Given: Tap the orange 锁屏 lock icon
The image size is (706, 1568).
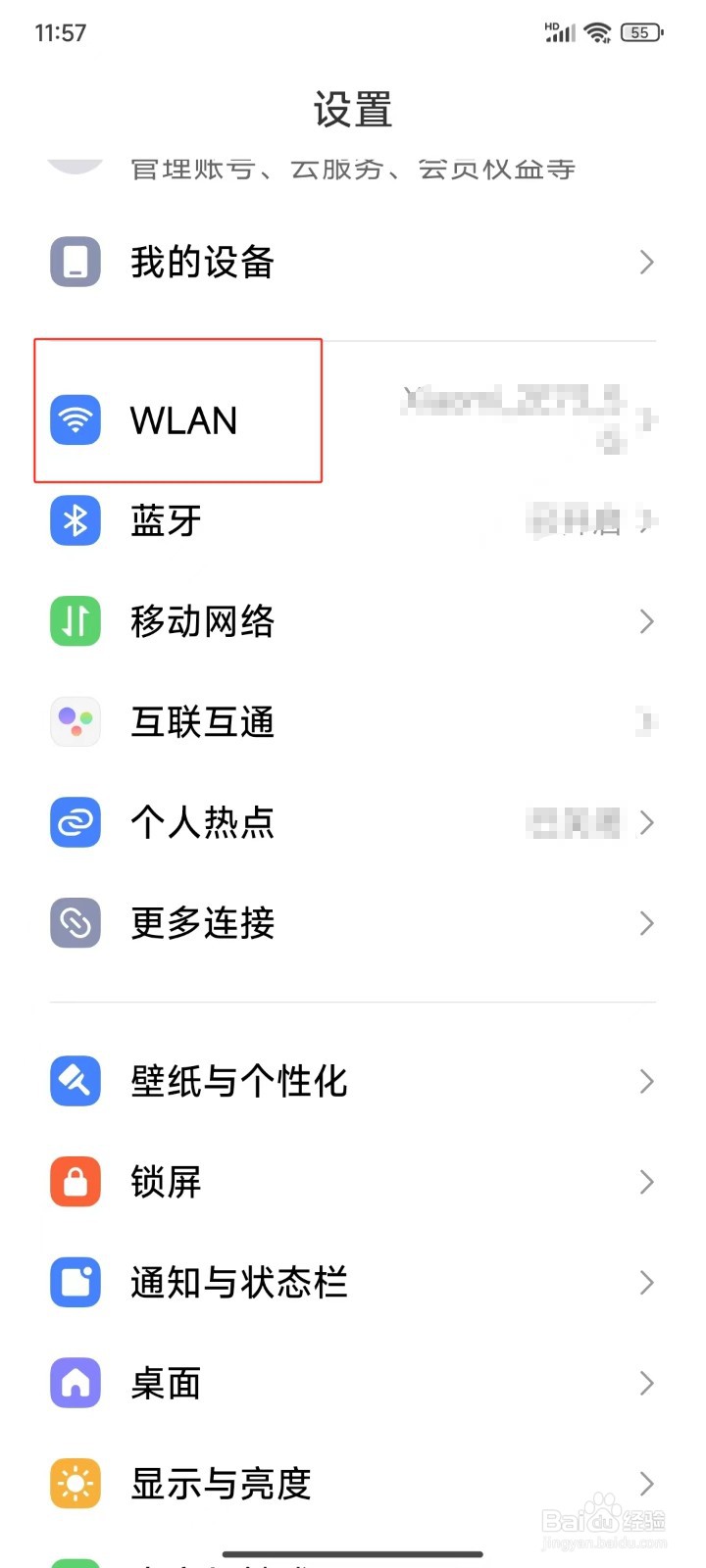Looking at the screenshot, I should coord(75,1182).
